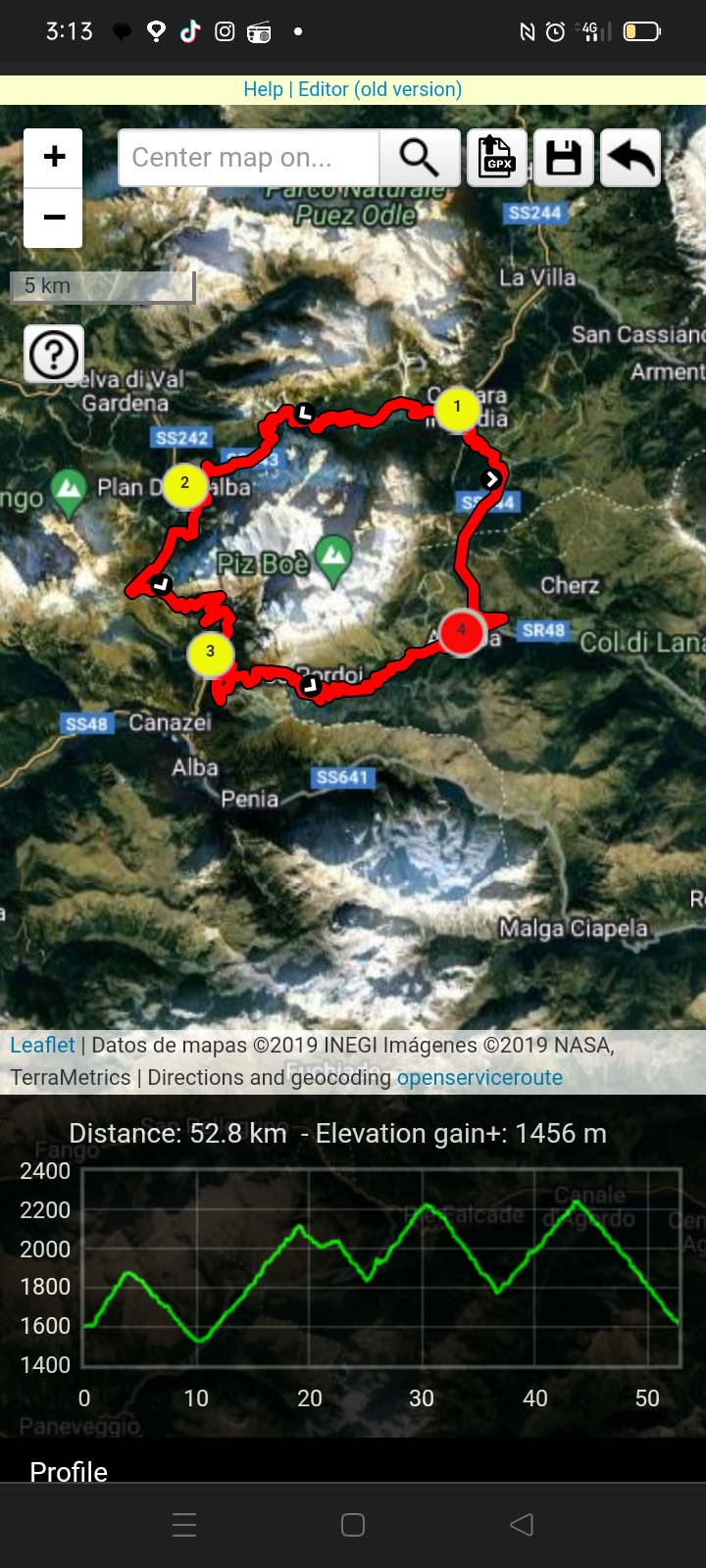Run the map location search
706x1568 pixels.
point(420,158)
